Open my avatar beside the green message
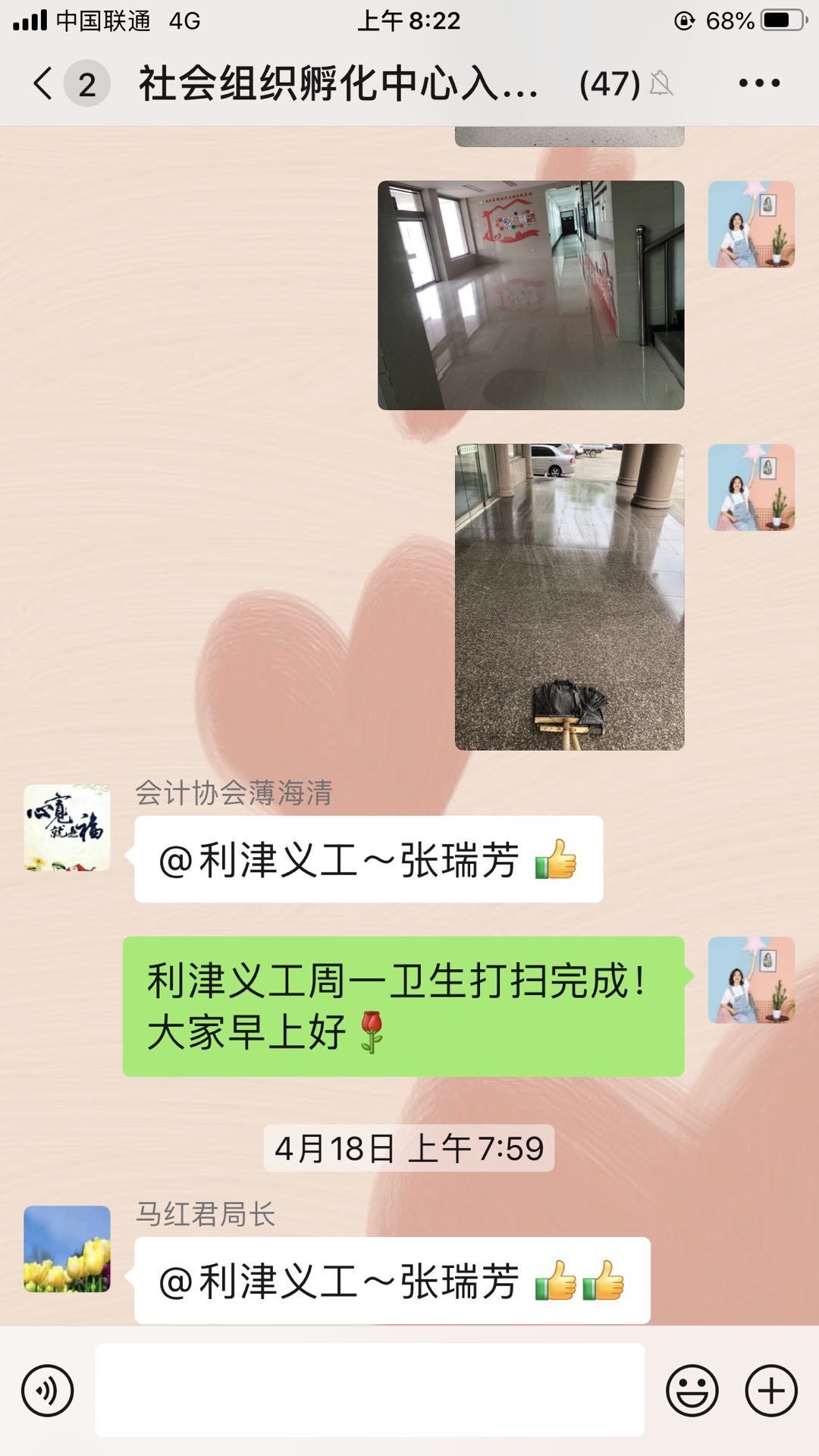The height and width of the screenshot is (1456, 819). click(752, 980)
